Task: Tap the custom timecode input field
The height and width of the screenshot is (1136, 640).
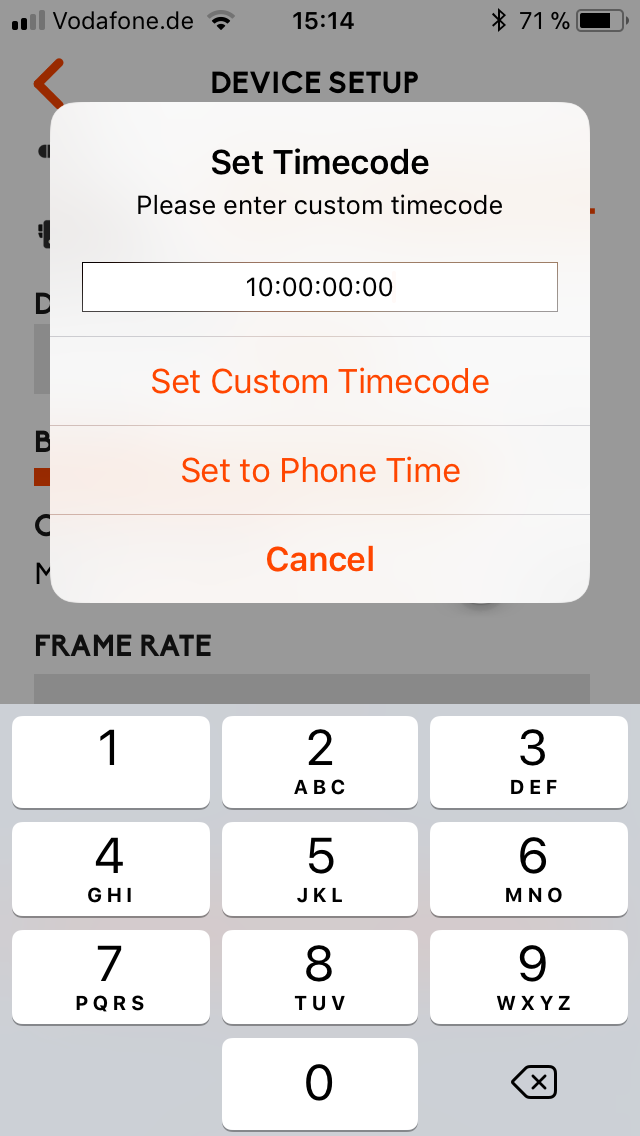Action: point(320,287)
